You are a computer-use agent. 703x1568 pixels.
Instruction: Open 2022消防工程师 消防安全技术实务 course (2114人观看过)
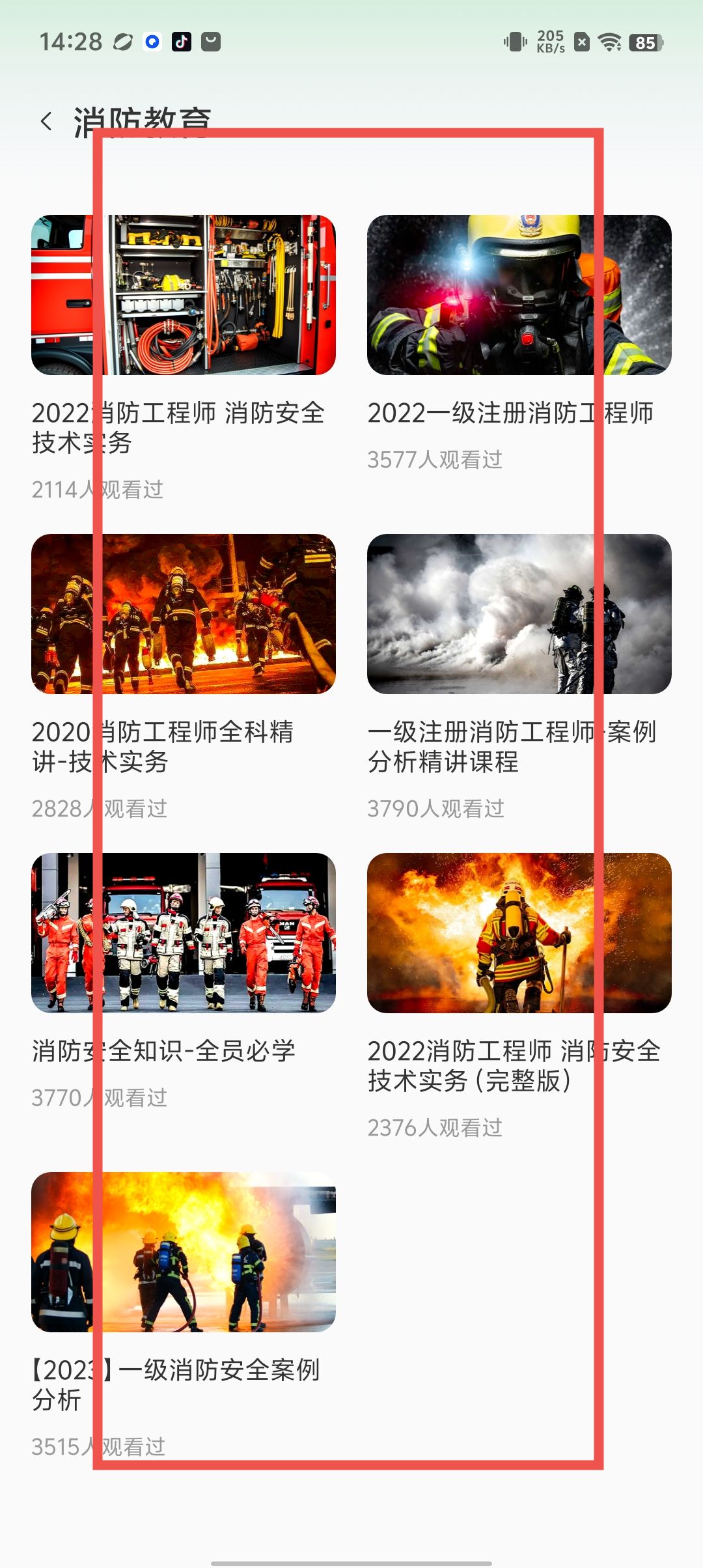point(183,296)
